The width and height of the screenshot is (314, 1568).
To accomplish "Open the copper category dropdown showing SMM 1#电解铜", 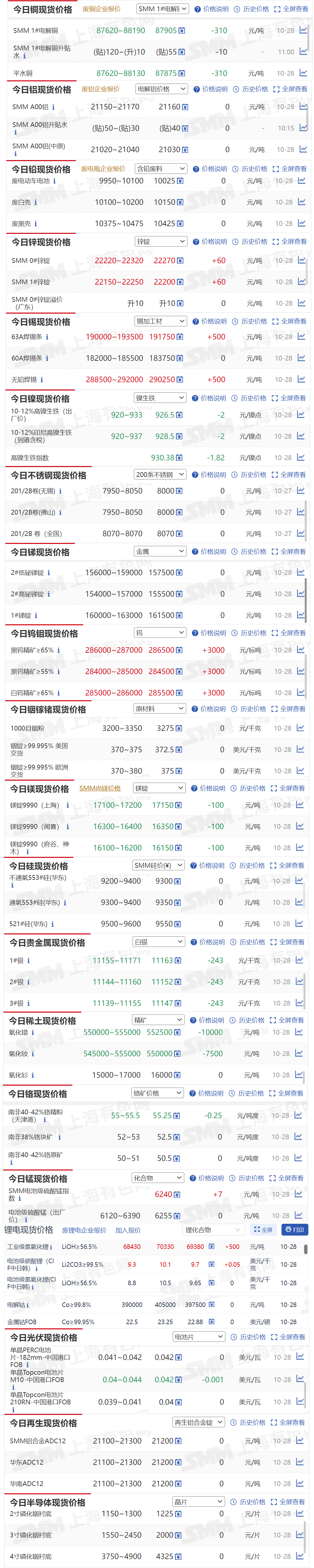I will pos(162,9).
